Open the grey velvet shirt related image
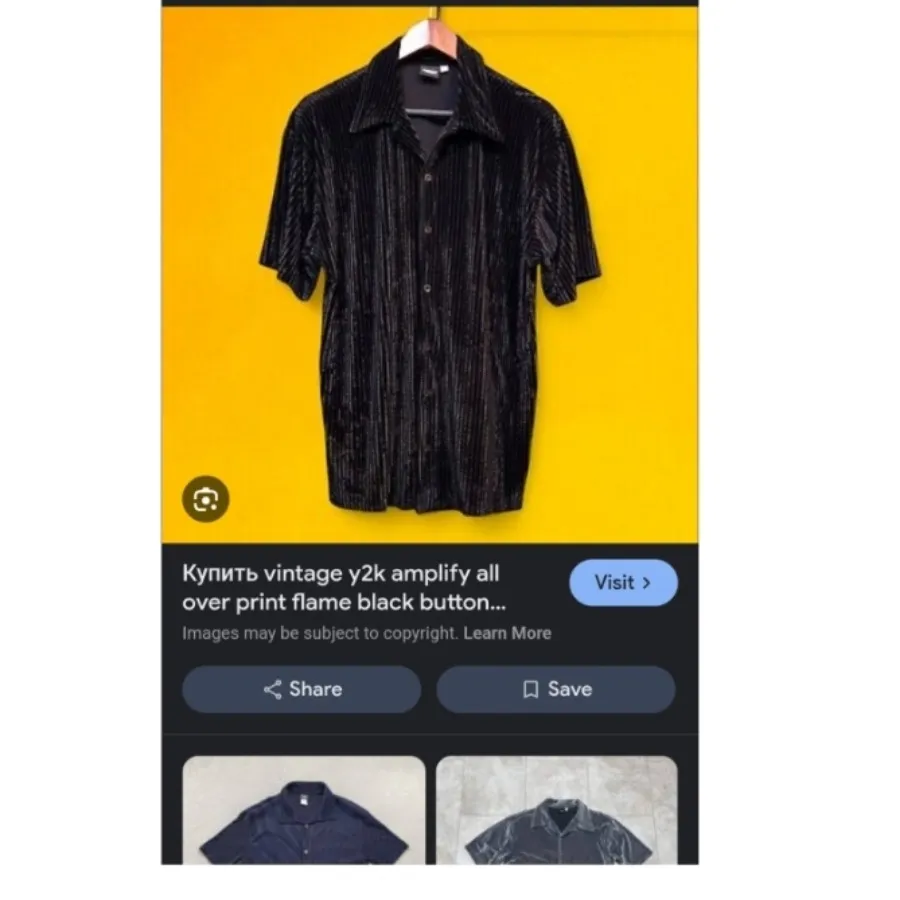Image resolution: width=900 pixels, height=900 pixels. tap(557, 811)
